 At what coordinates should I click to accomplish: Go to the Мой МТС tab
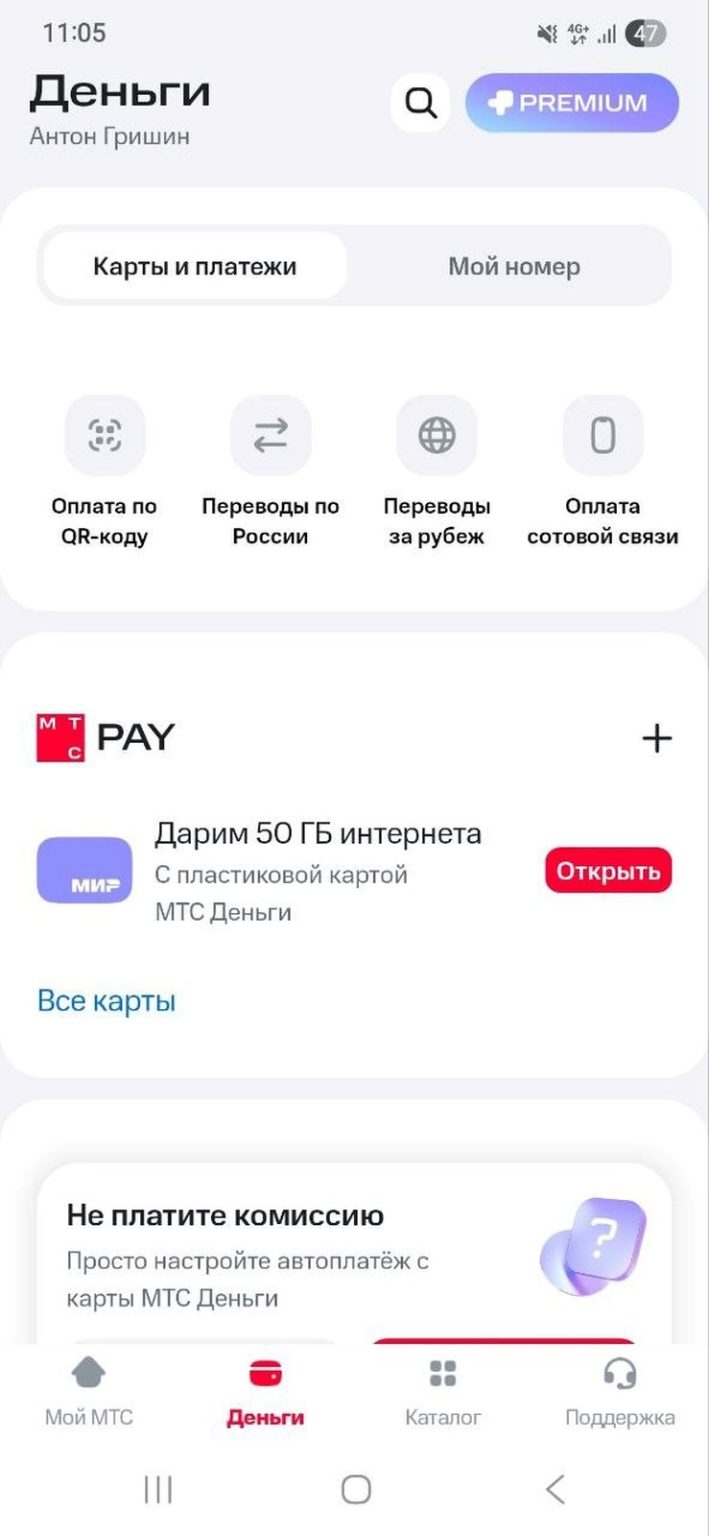(89, 1390)
